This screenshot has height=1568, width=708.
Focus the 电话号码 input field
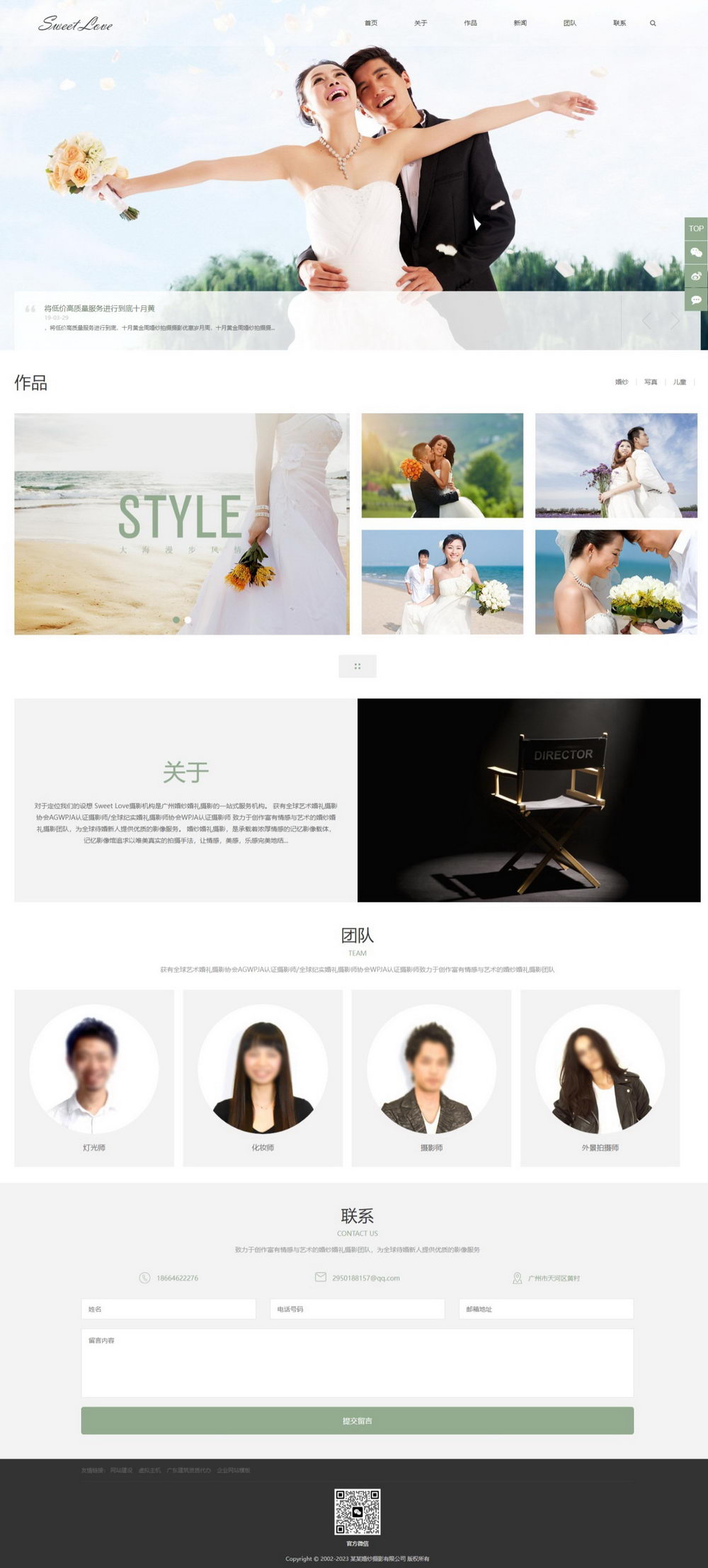(357, 1309)
